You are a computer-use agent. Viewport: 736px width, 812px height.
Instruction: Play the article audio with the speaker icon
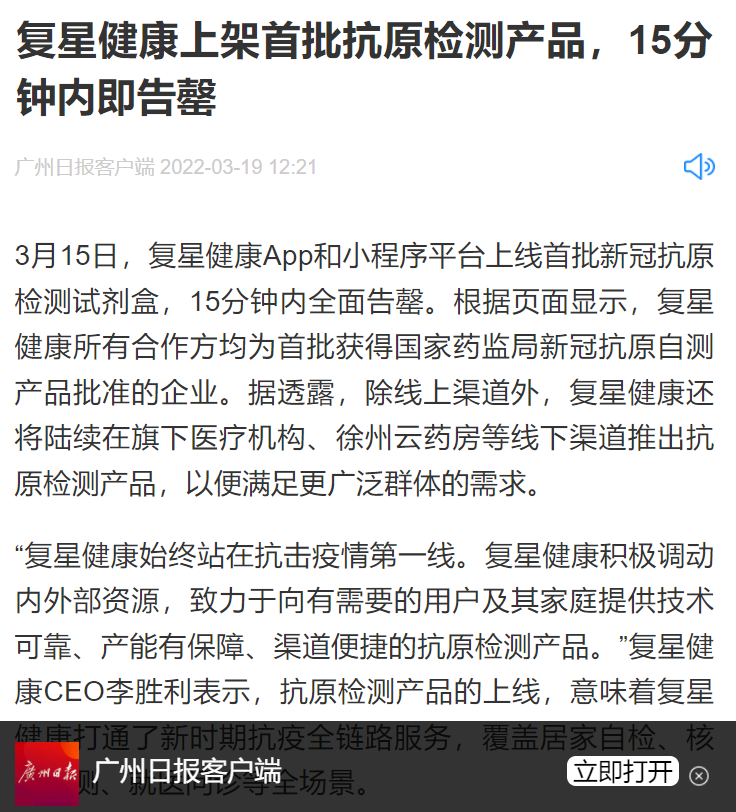coord(698,167)
